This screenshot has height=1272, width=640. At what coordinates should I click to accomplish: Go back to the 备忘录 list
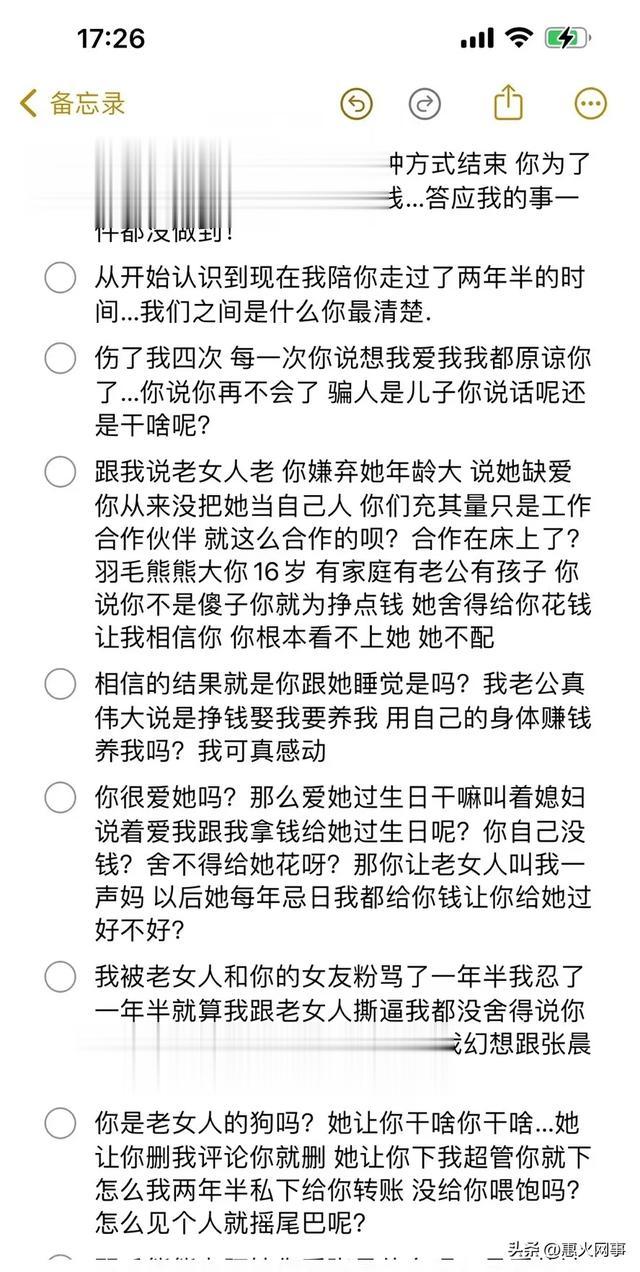click(x=72, y=102)
